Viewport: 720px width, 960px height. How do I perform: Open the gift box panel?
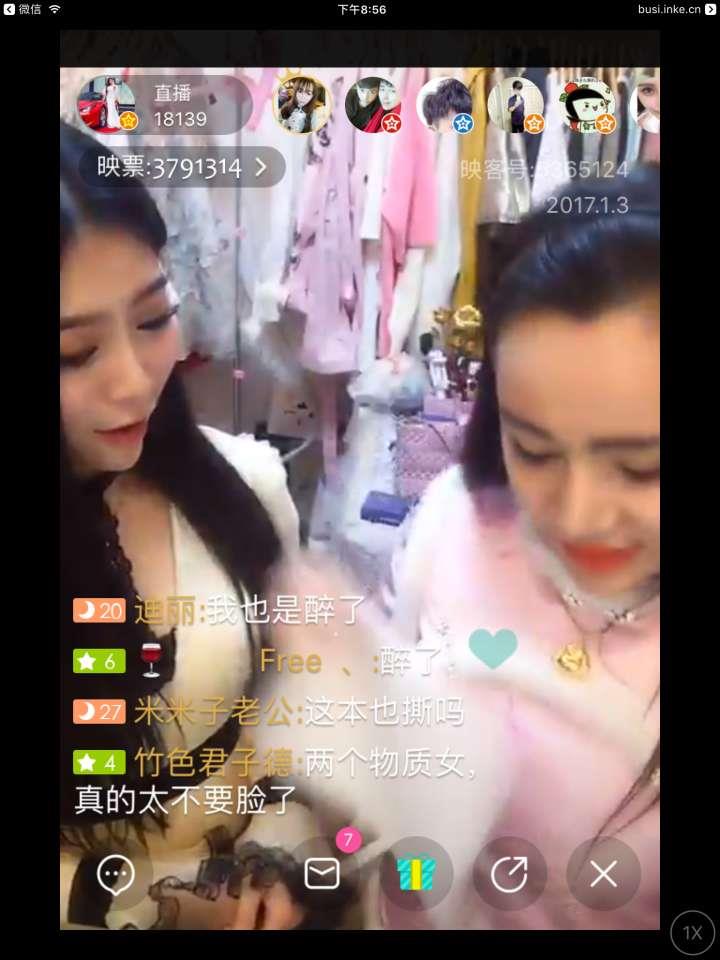[x=416, y=874]
